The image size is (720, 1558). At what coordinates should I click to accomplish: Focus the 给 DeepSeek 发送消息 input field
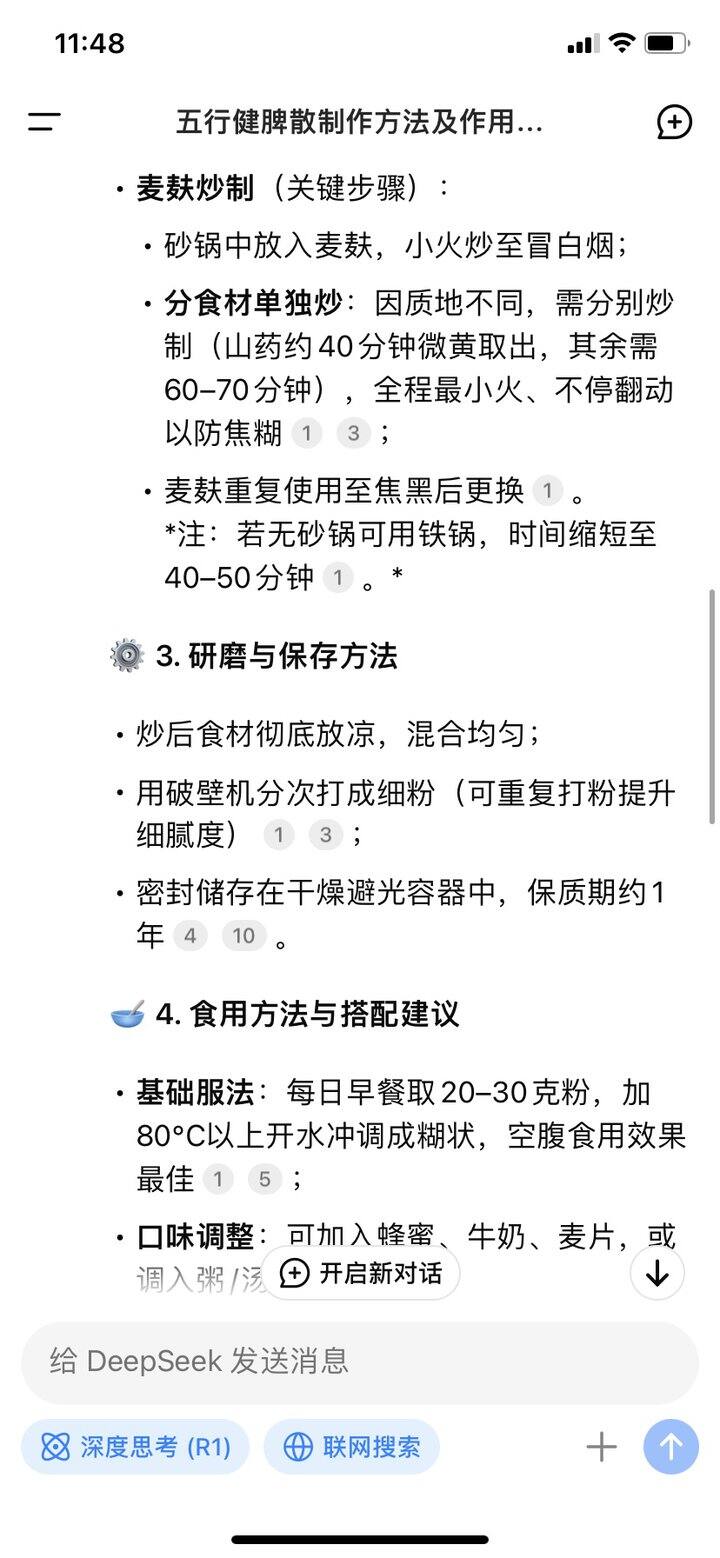pos(360,1361)
